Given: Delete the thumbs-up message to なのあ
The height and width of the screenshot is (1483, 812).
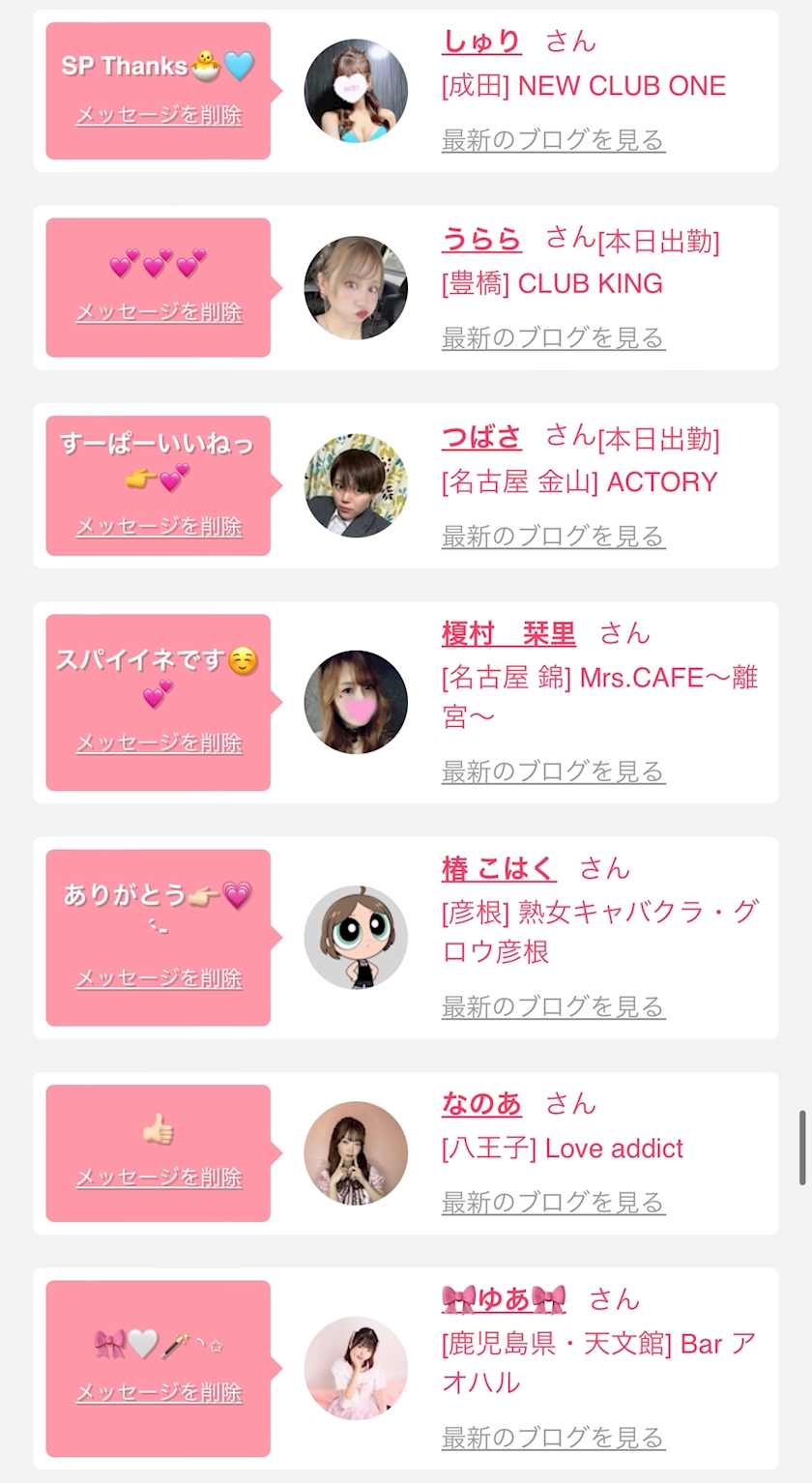Looking at the screenshot, I should [159, 1178].
